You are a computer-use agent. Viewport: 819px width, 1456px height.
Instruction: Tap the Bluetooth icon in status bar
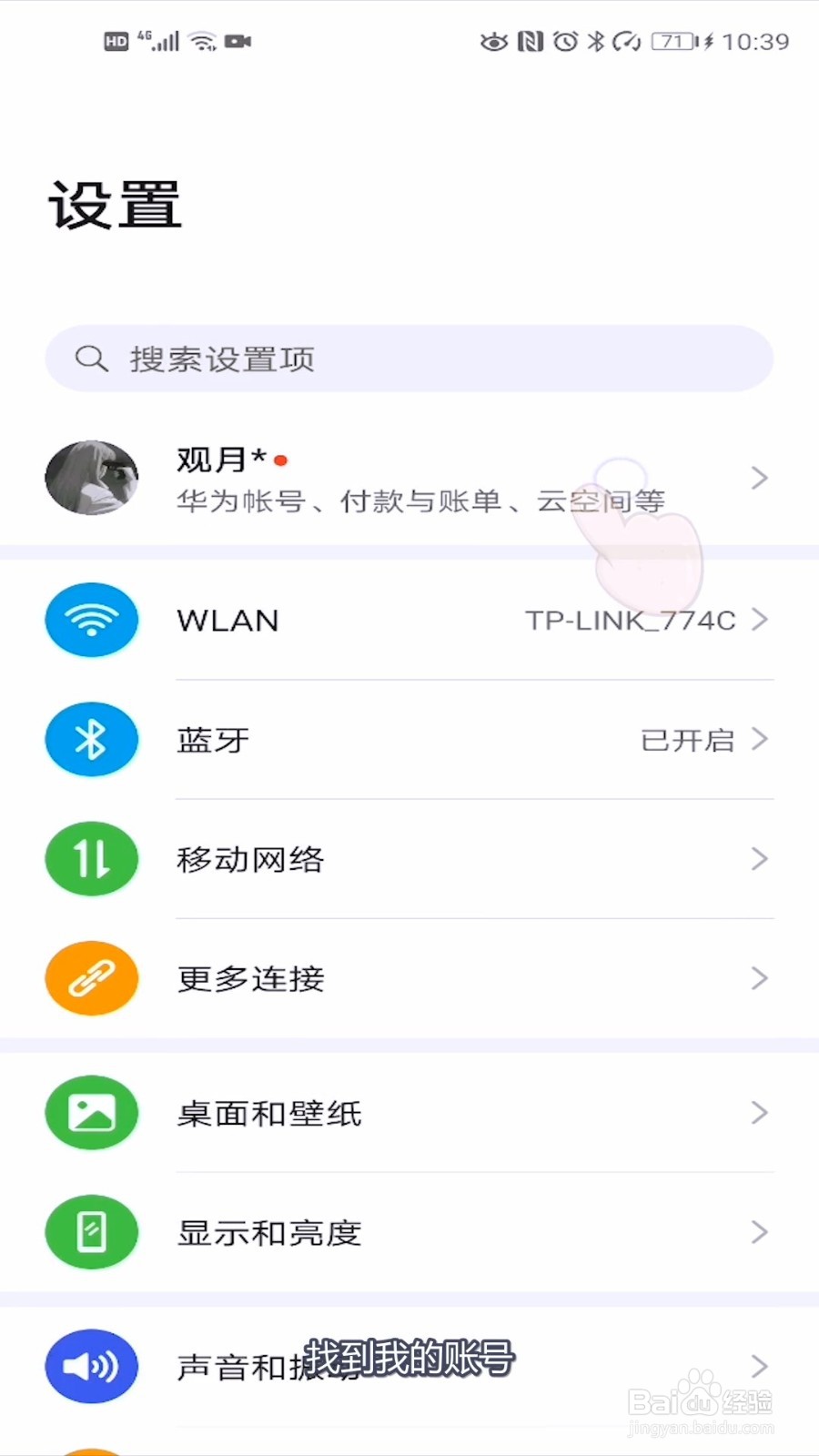[596, 41]
